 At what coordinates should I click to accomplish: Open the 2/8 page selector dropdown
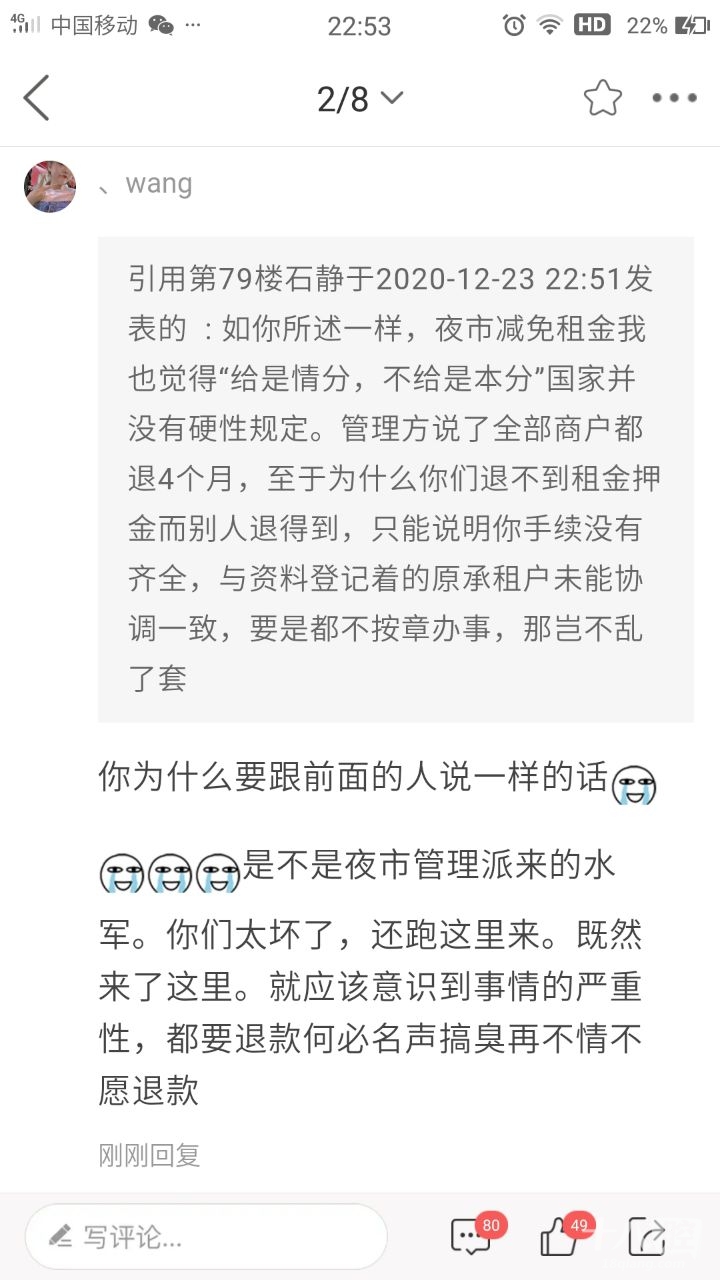[359, 98]
